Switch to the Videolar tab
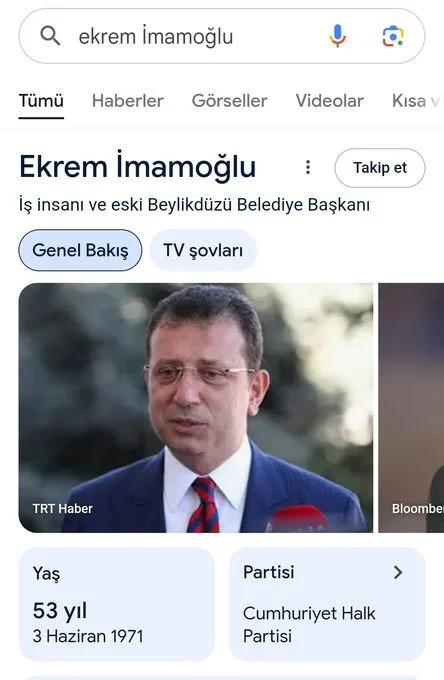Screen dimensions: 444x680 330,101
